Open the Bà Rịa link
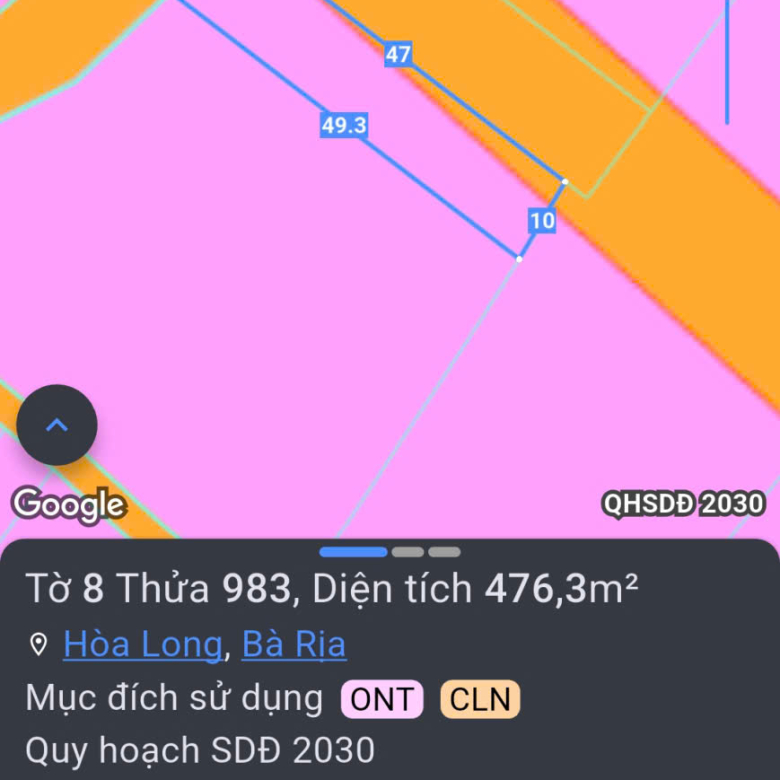The image size is (780, 780). (294, 645)
